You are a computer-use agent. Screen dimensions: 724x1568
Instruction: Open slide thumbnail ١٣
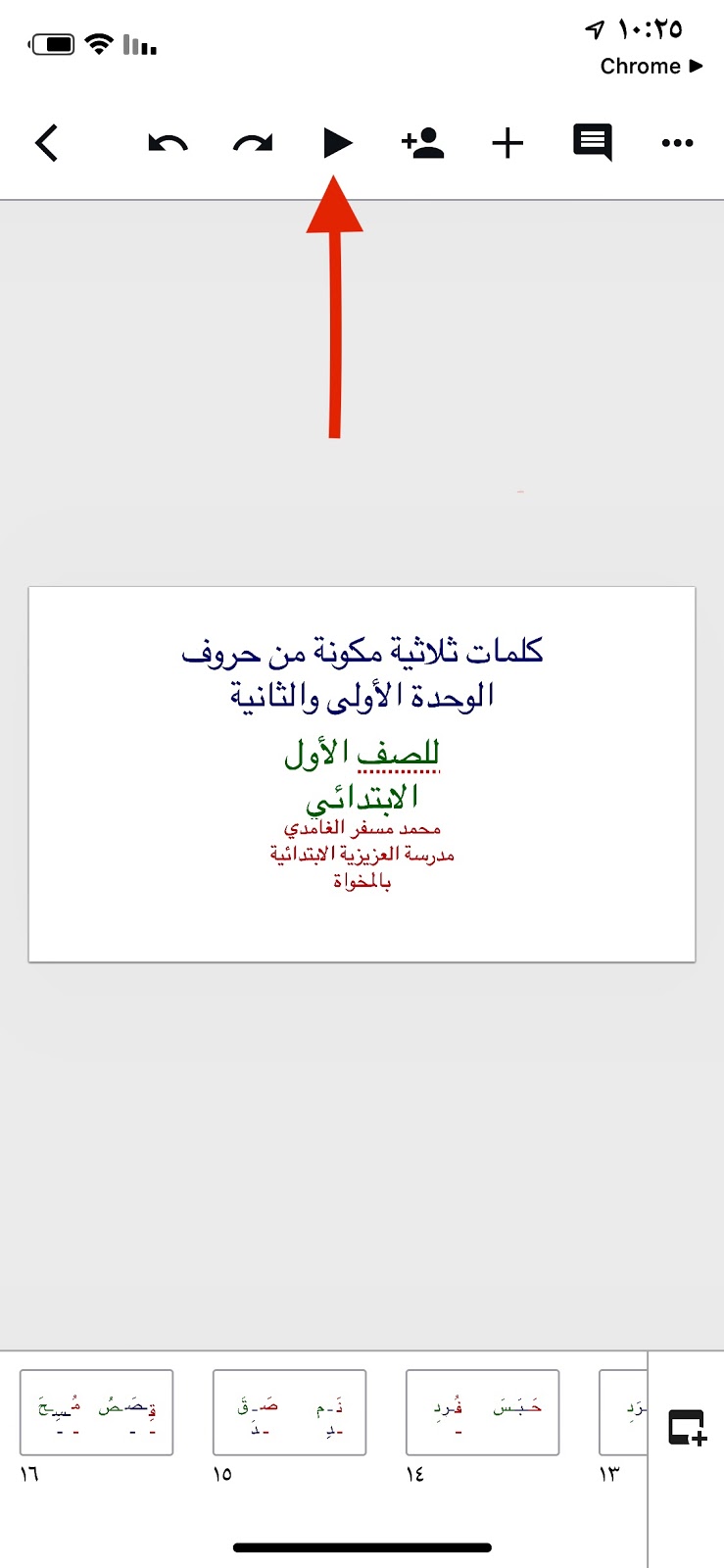[x=623, y=1412]
